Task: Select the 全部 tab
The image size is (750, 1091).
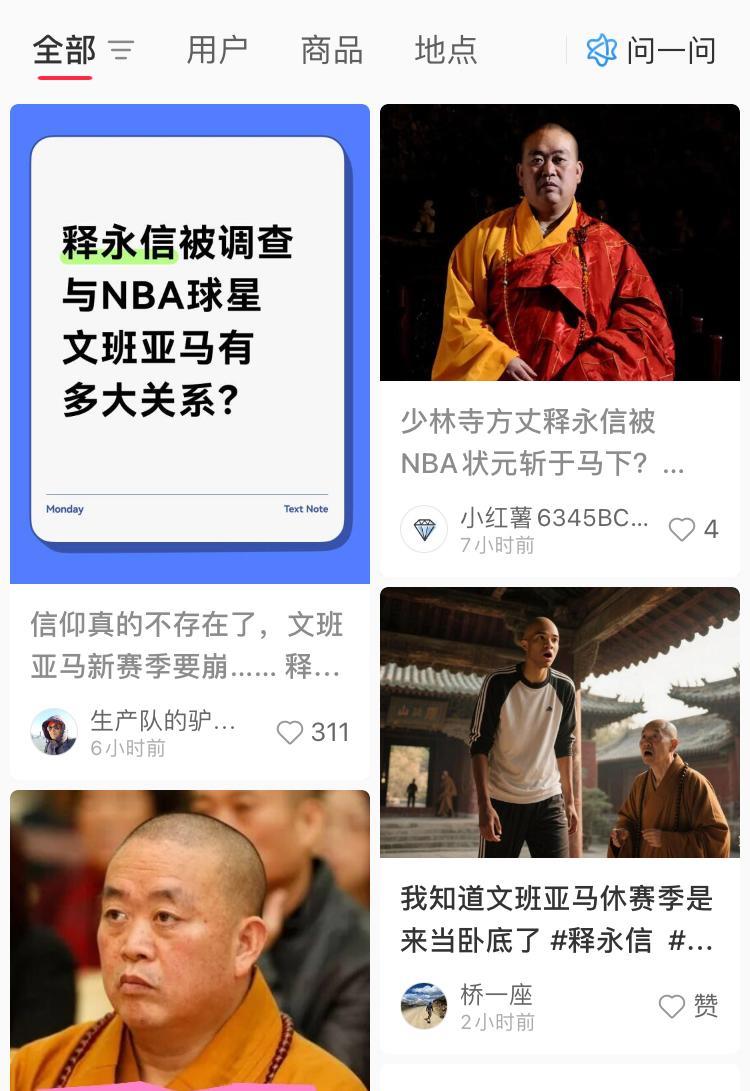Action: (64, 50)
